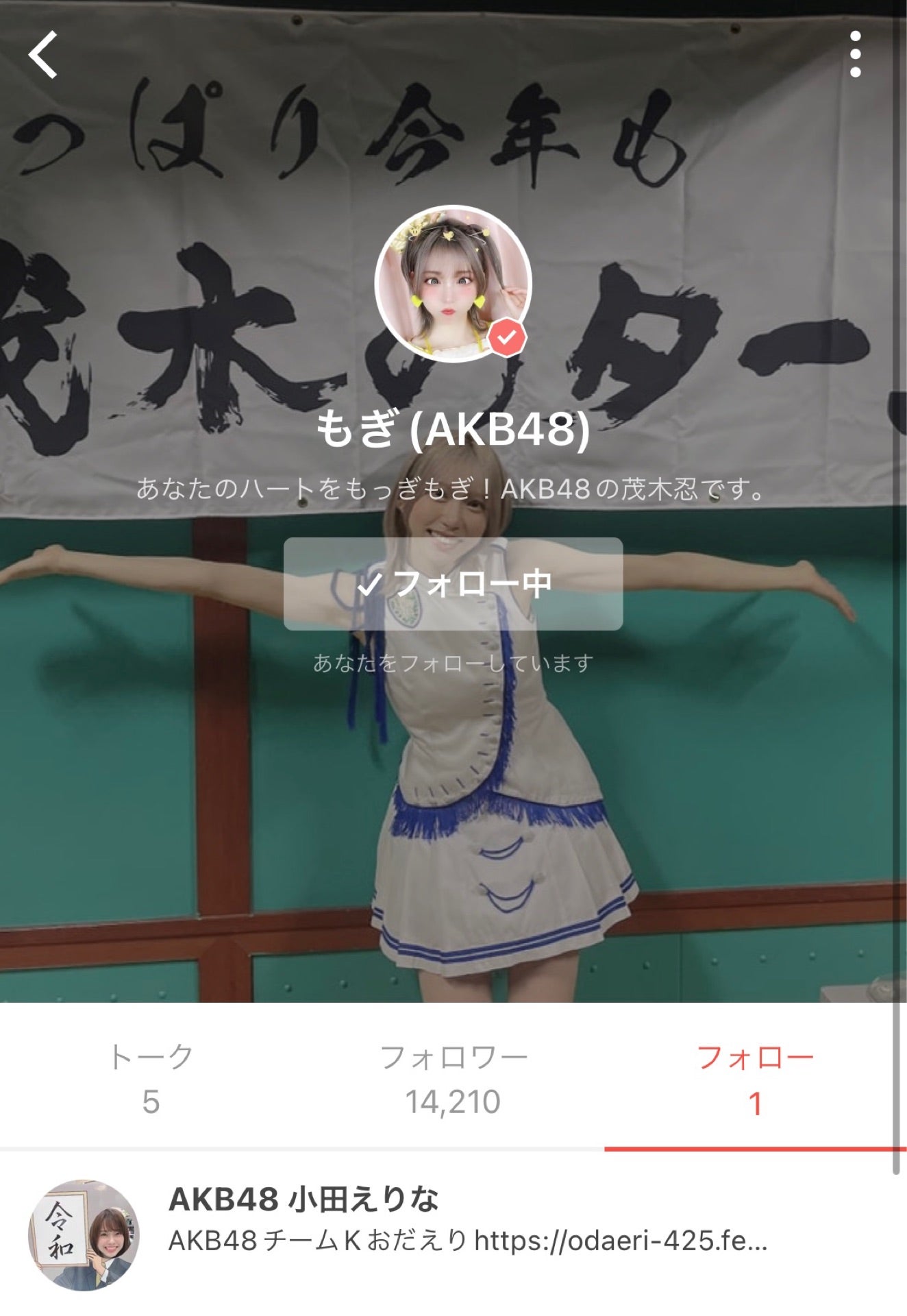This screenshot has height=1316, width=907.
Task: Tap あなたをフォローしています notice
Action: pyautogui.click(x=453, y=661)
